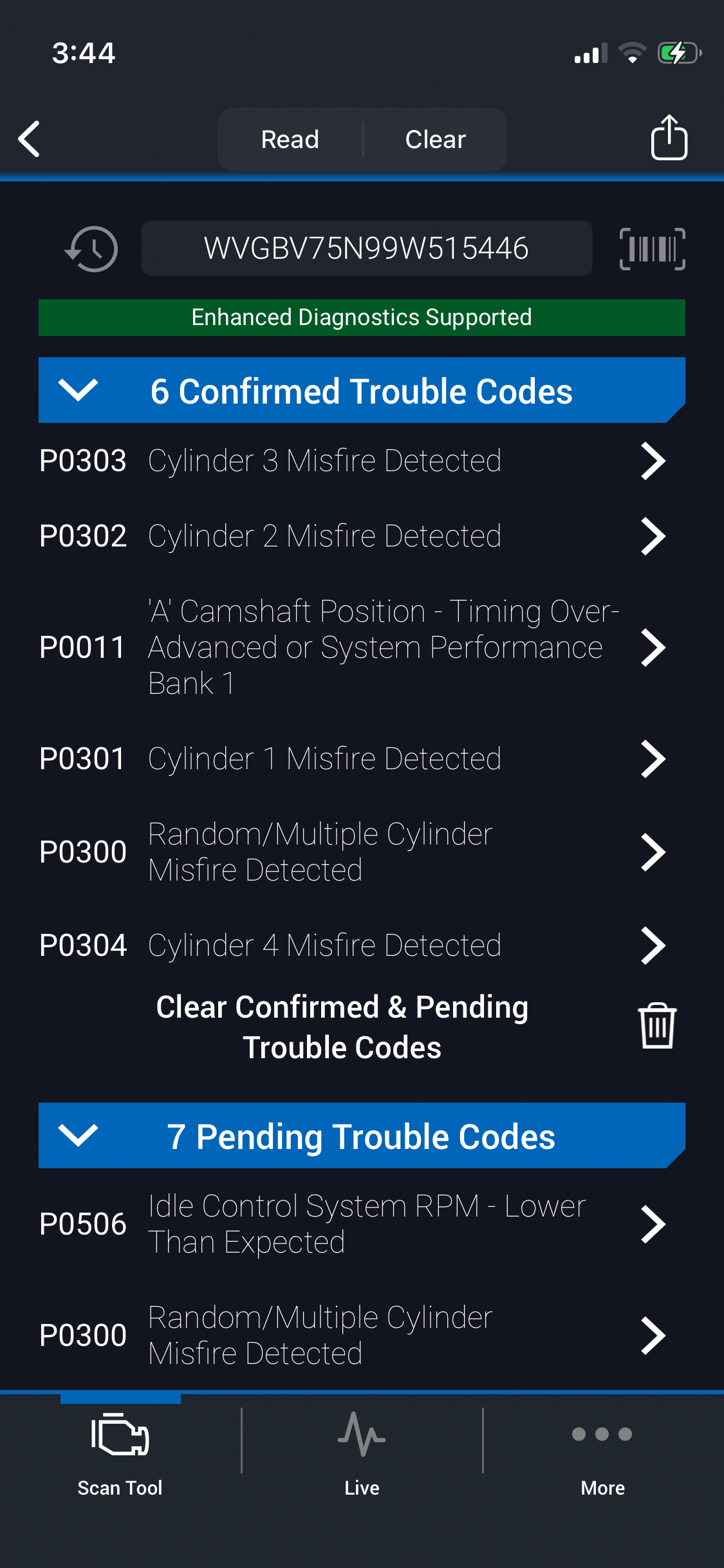View P0011 Camshaft Position code details
This screenshot has height=1568, width=724.
point(351,647)
